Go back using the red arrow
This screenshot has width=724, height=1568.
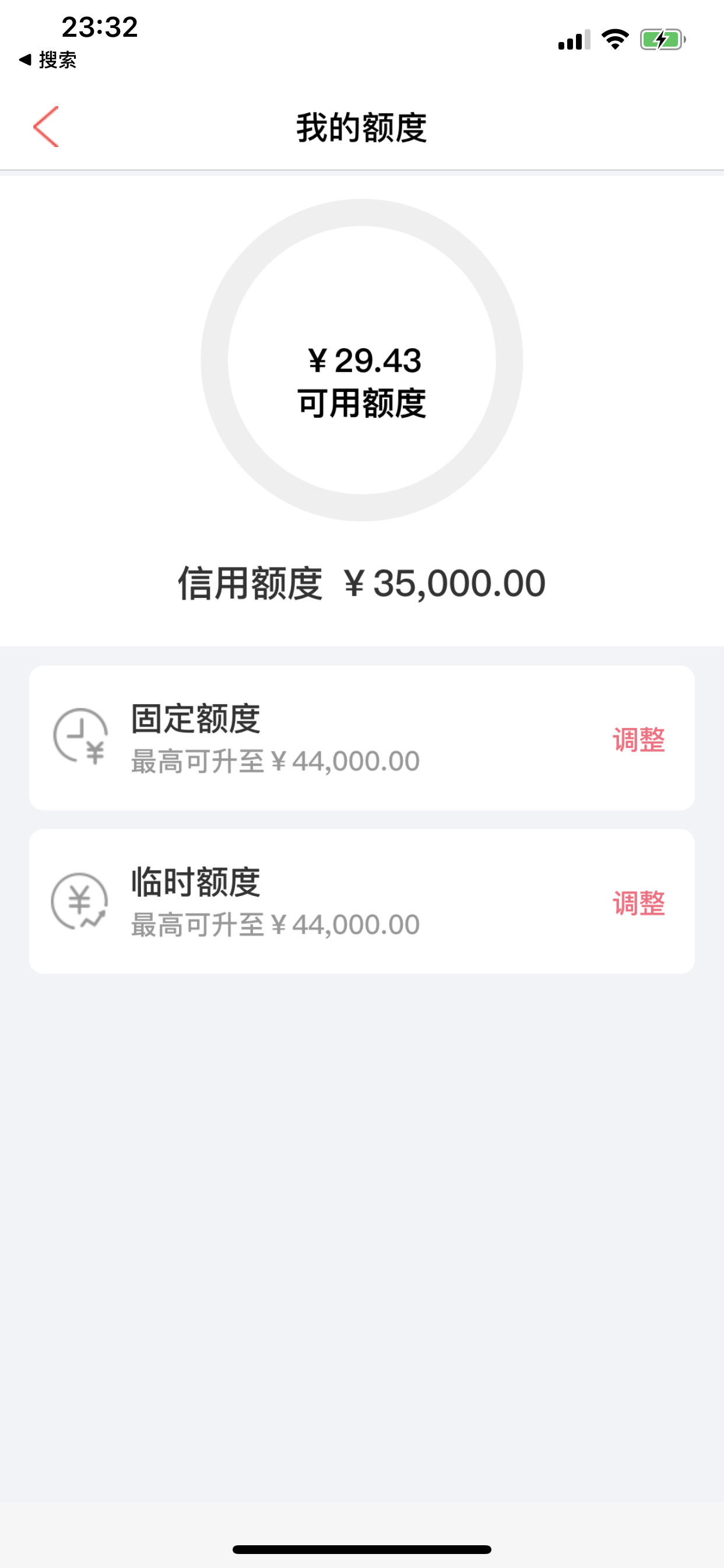45,127
